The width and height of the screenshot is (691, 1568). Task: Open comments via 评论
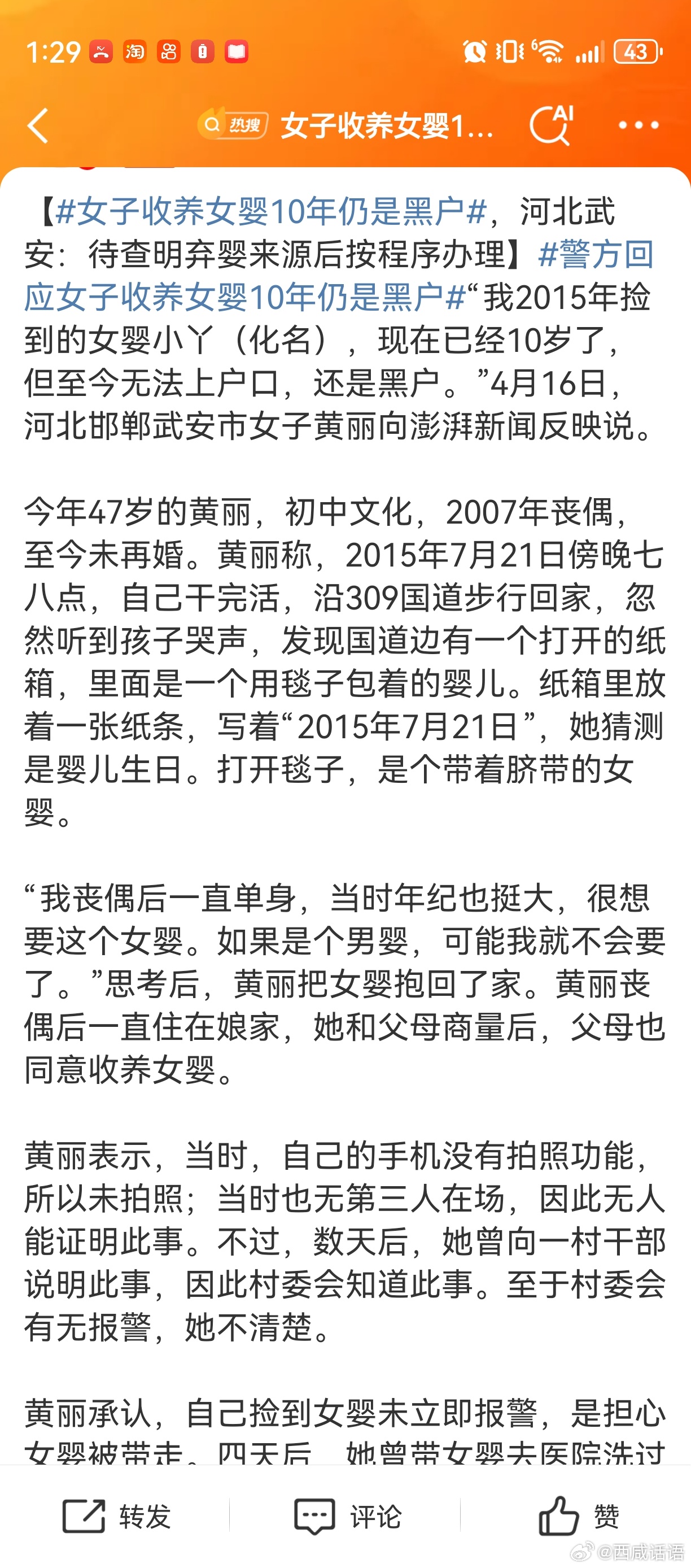[348, 1515]
